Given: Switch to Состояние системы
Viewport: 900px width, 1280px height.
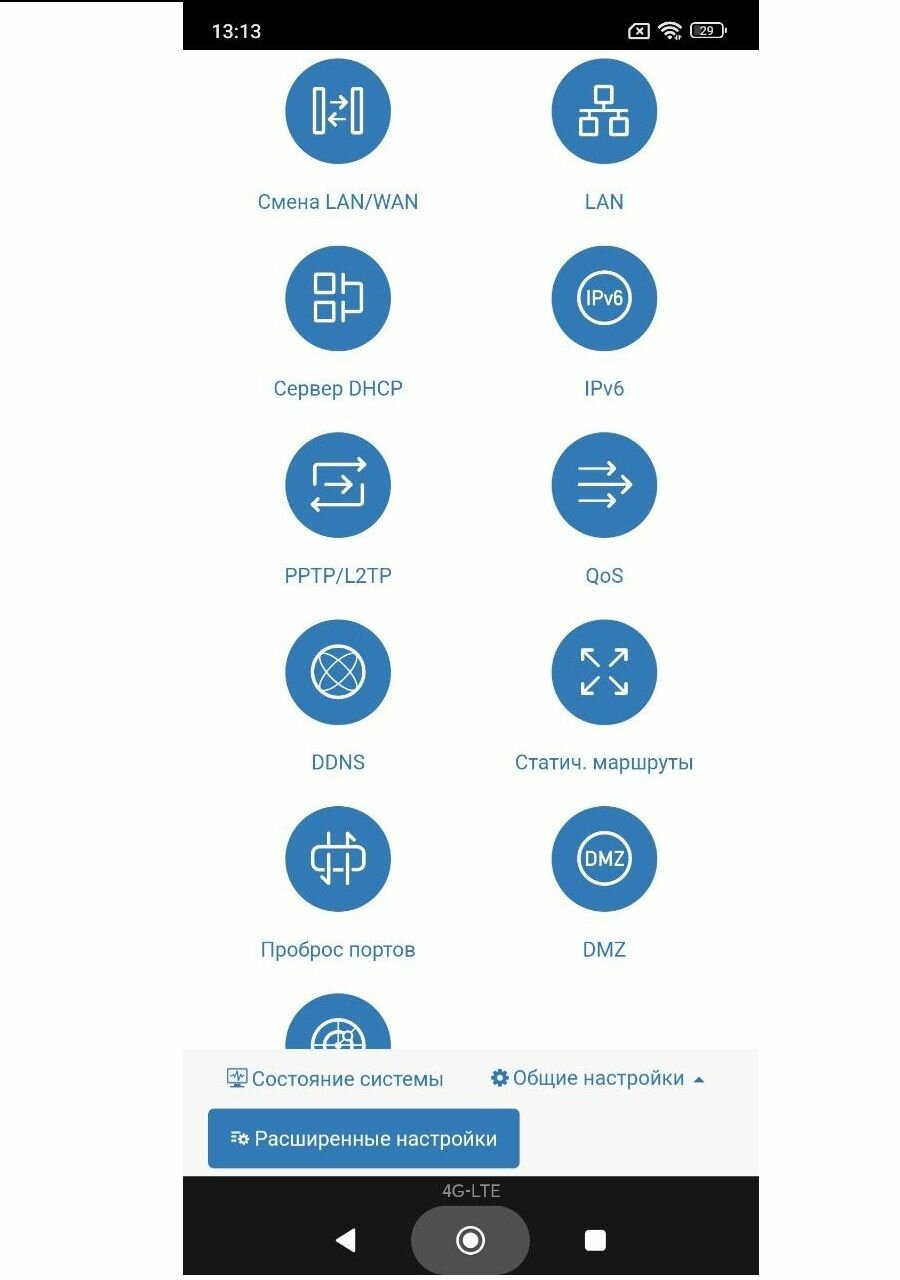Looking at the screenshot, I should 335,1079.
